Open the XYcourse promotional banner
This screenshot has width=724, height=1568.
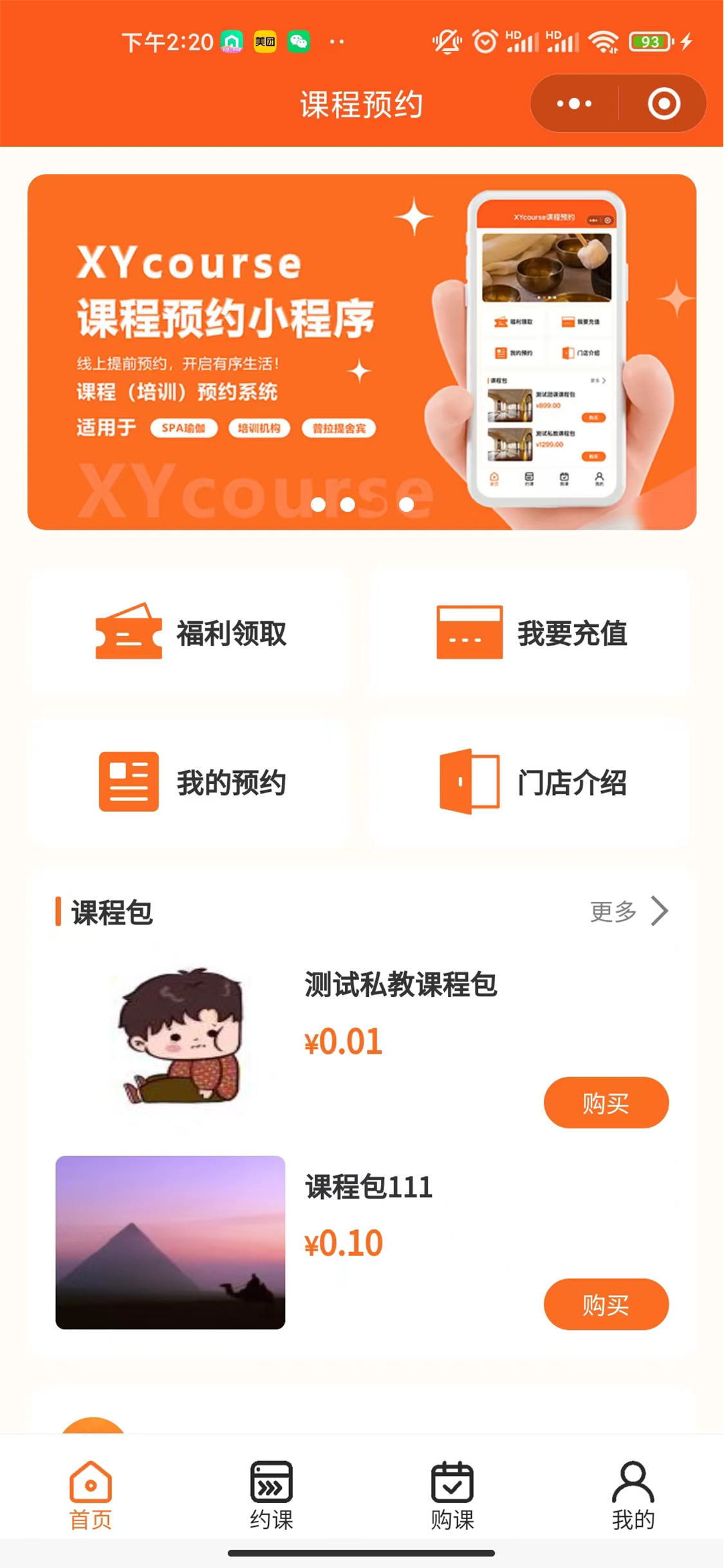[362, 352]
